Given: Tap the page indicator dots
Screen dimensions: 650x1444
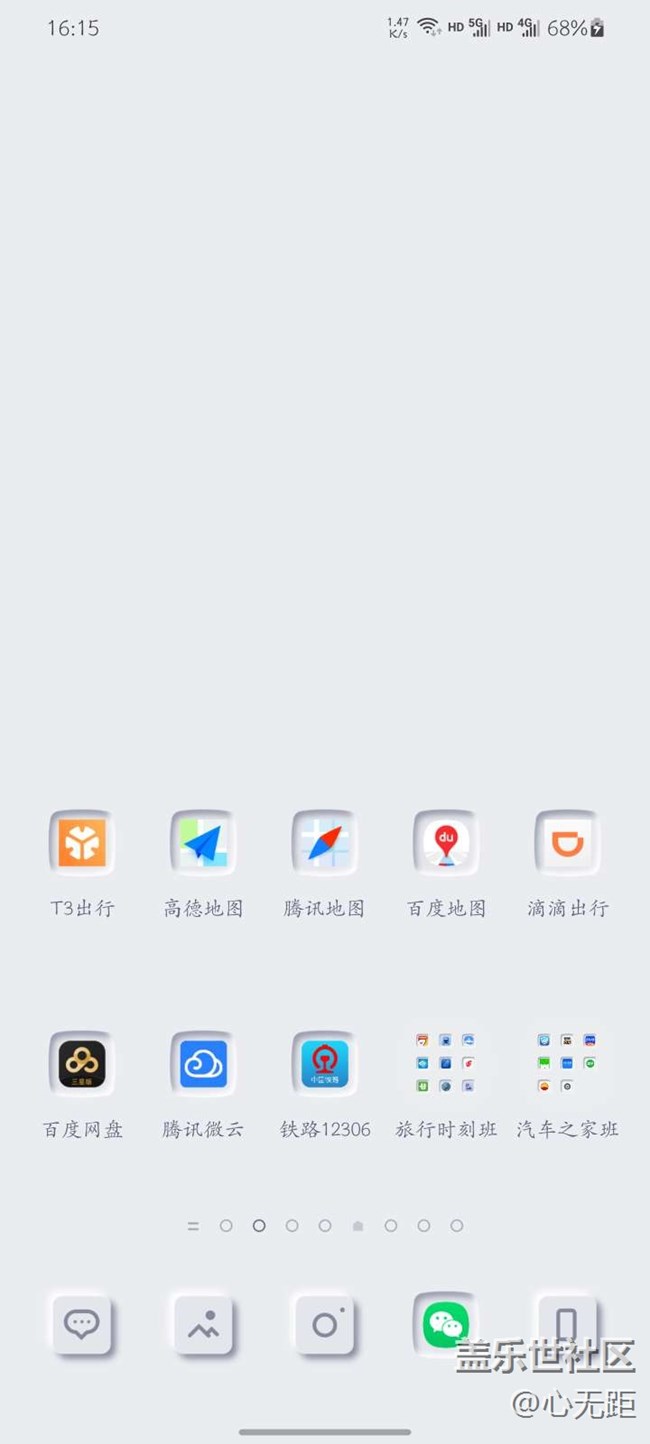Looking at the screenshot, I should tap(325, 1225).
